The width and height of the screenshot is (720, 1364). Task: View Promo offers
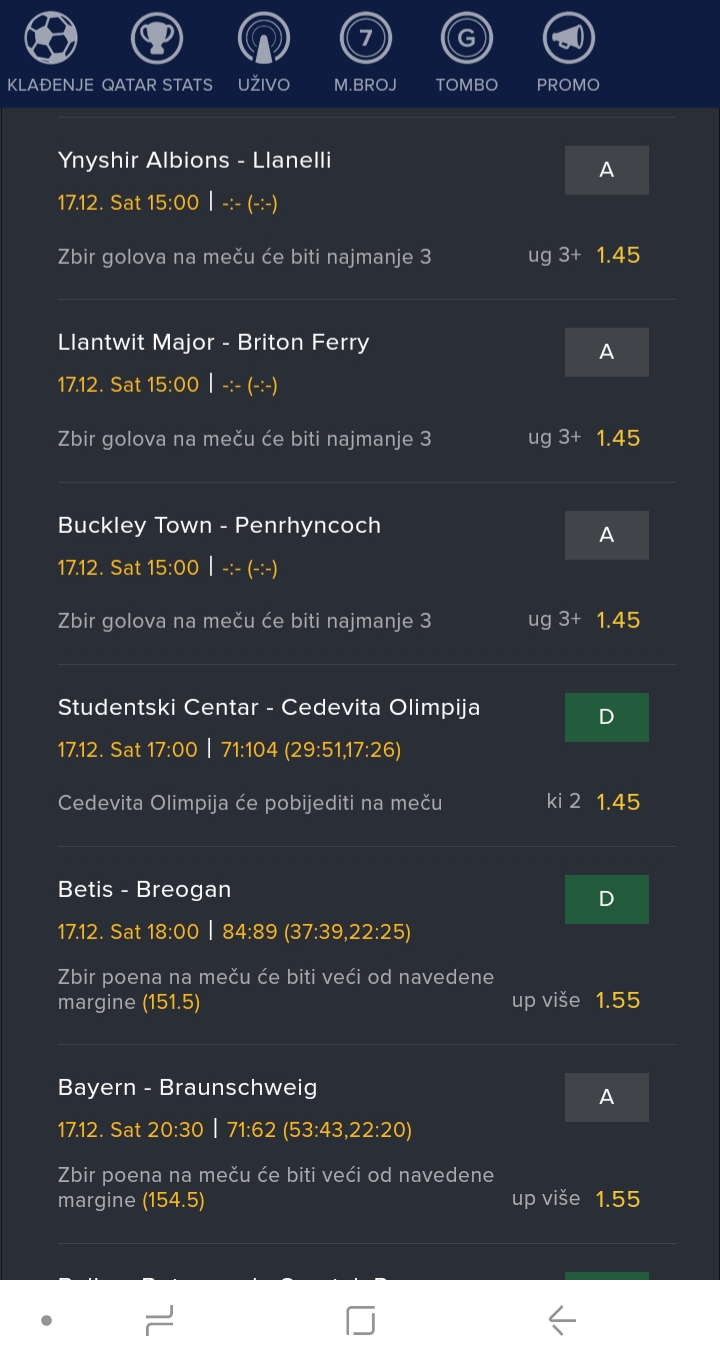pos(568,54)
